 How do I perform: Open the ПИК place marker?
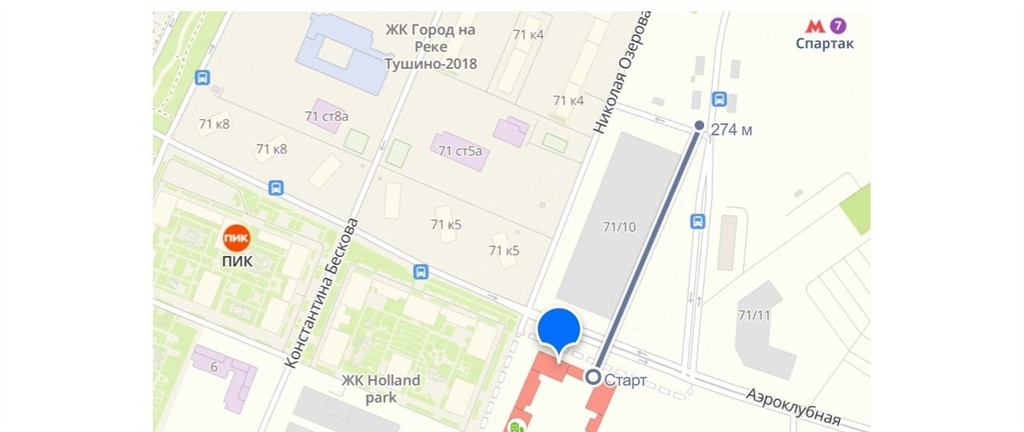(236, 238)
